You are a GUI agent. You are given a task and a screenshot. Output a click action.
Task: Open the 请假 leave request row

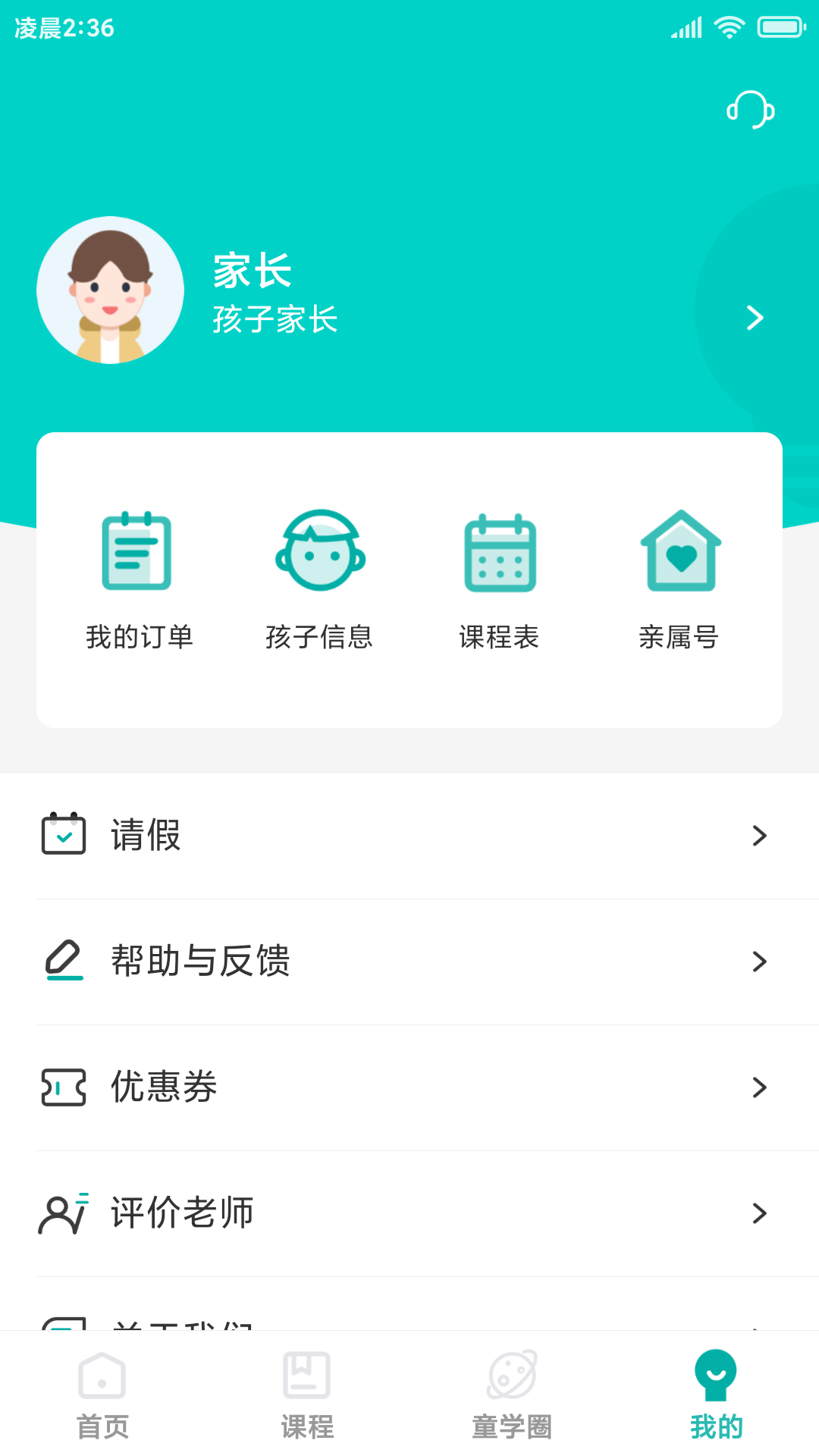point(409,836)
